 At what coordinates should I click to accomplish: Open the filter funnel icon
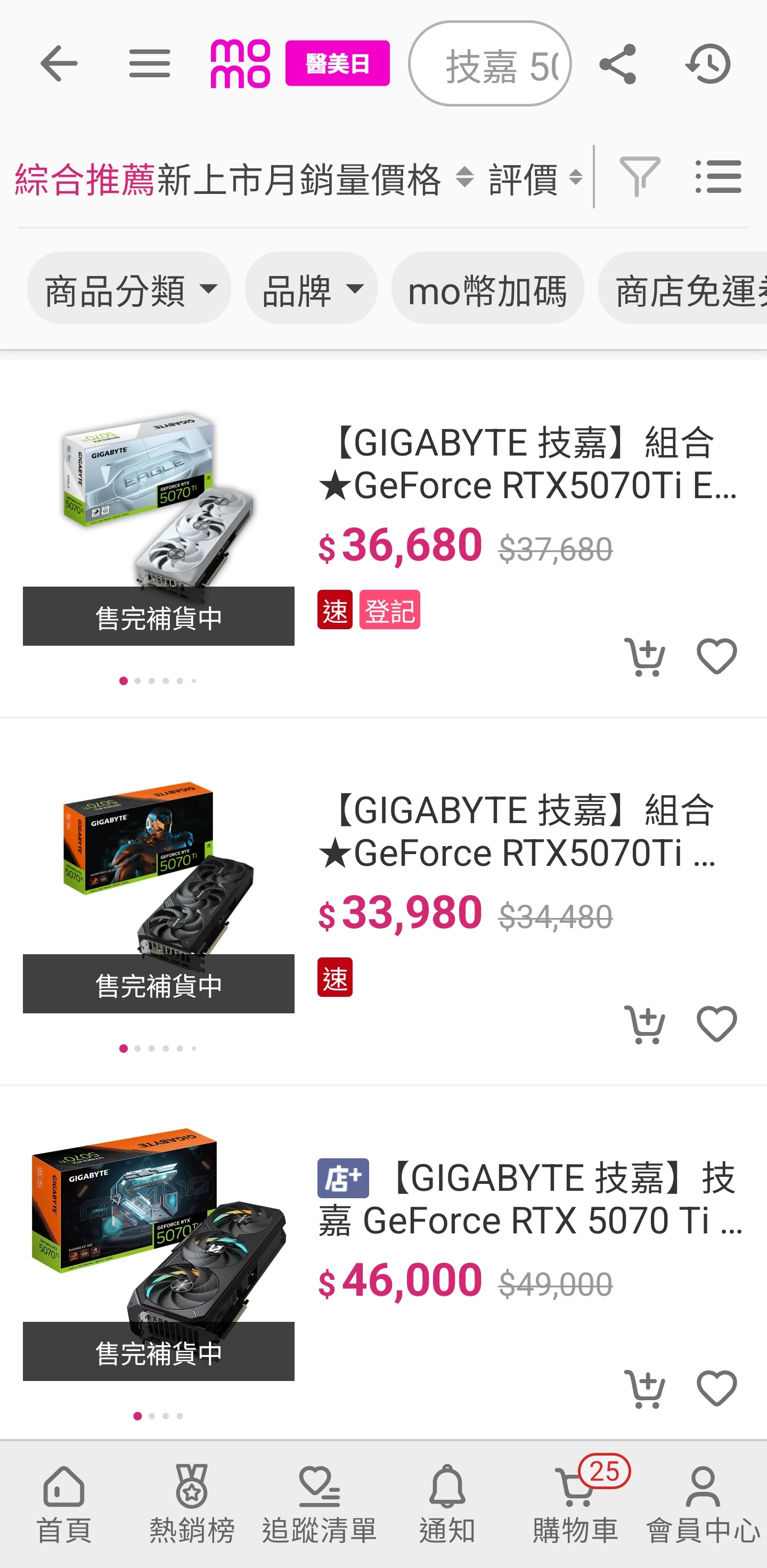pos(639,177)
